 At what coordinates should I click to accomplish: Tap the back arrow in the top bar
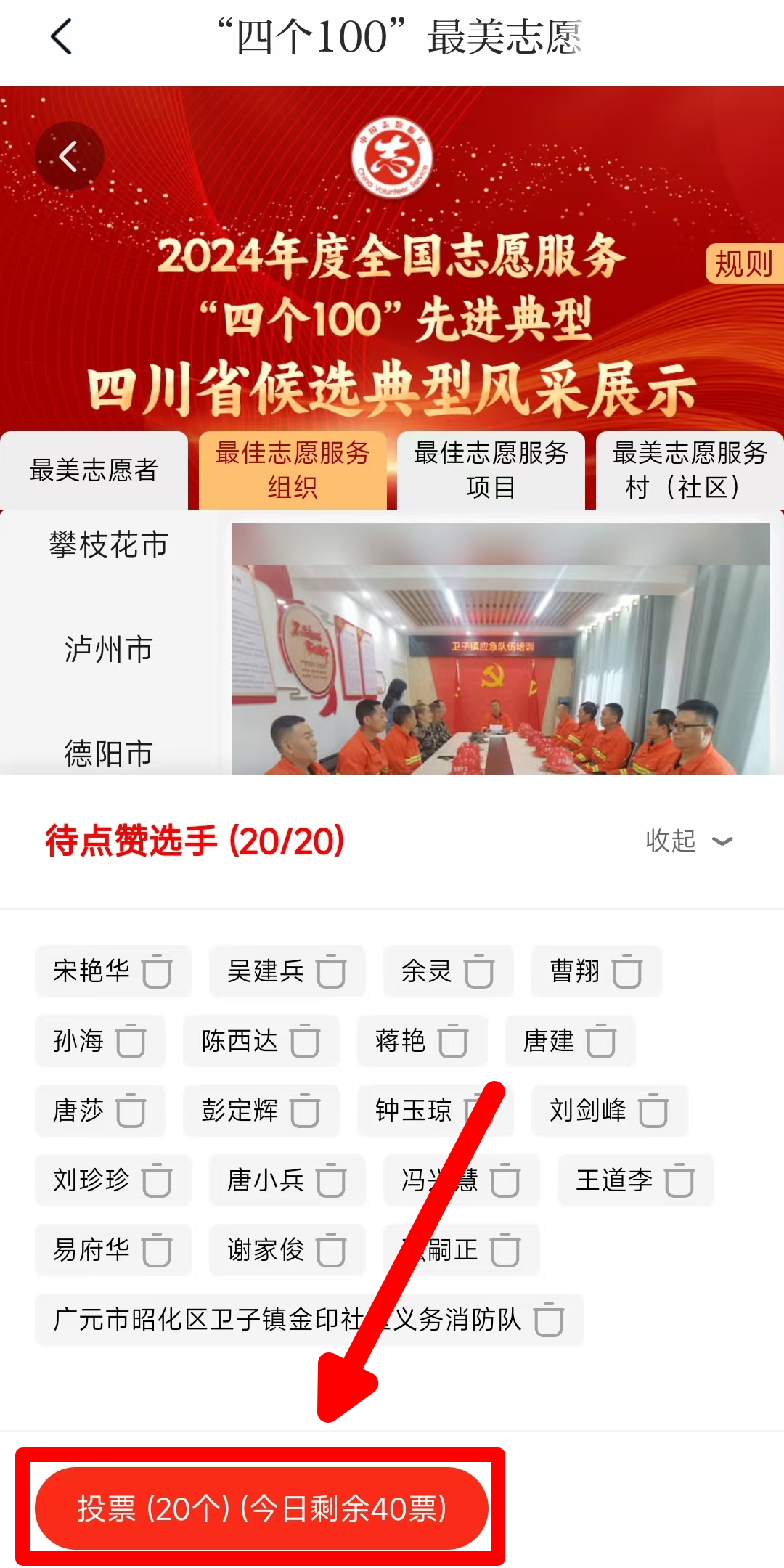tap(62, 36)
